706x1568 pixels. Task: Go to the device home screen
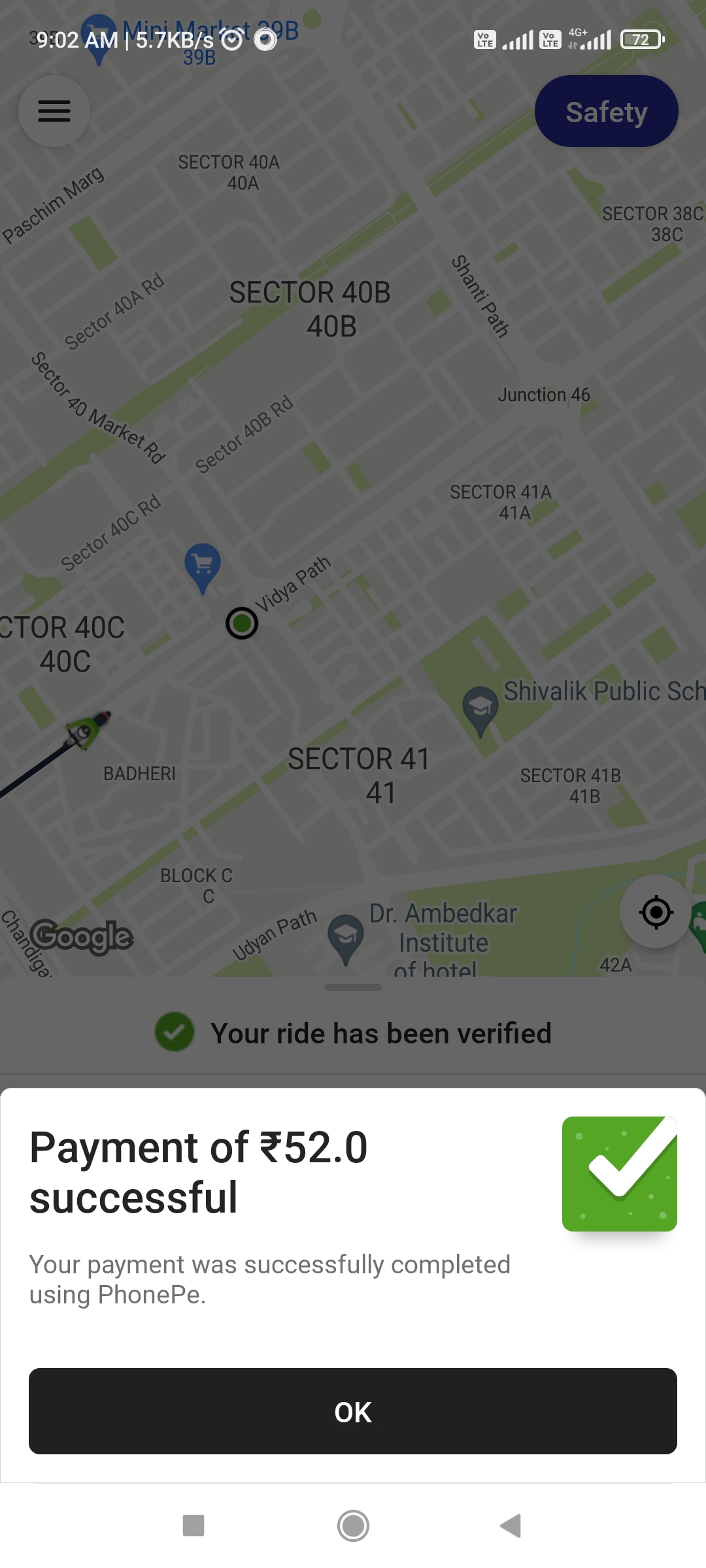353,1526
